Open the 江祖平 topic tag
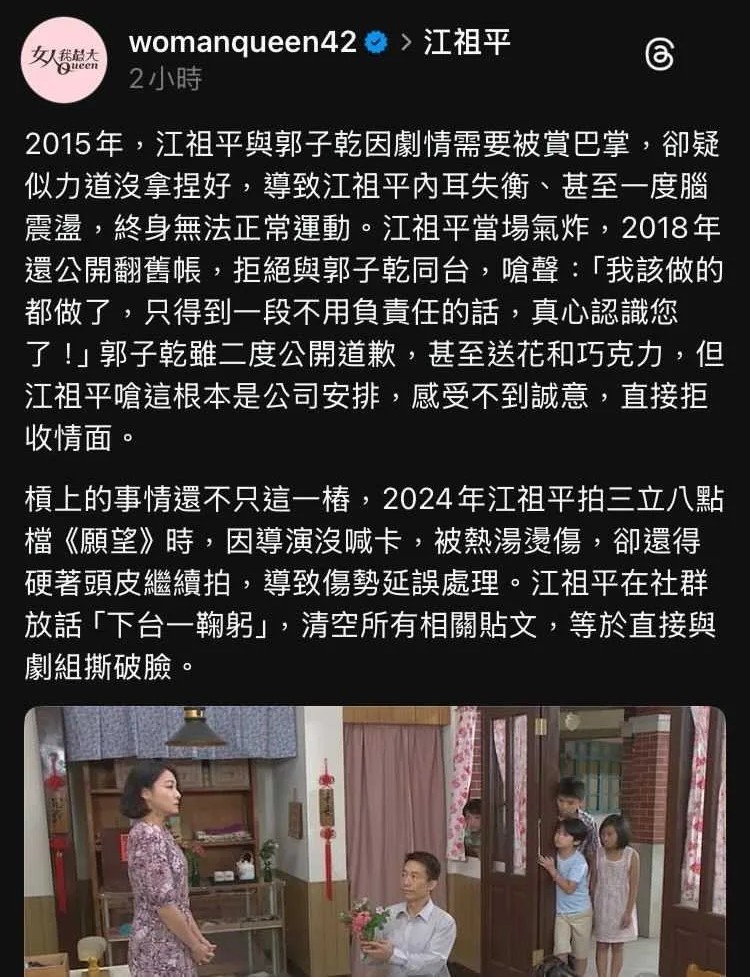 (467, 43)
